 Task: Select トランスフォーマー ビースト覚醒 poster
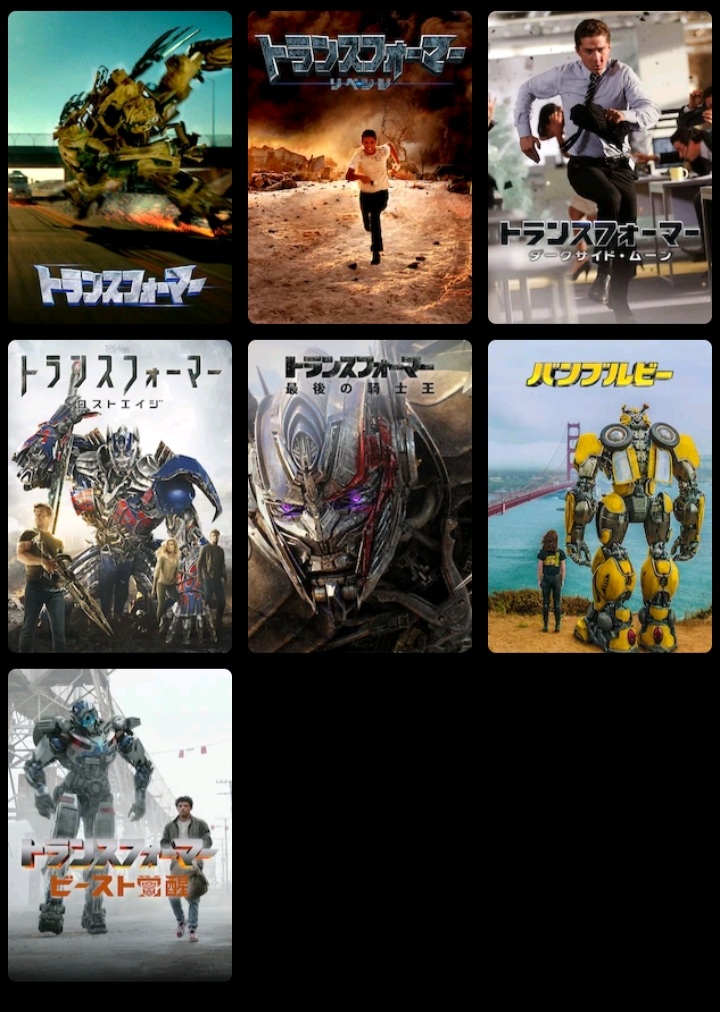(x=120, y=825)
